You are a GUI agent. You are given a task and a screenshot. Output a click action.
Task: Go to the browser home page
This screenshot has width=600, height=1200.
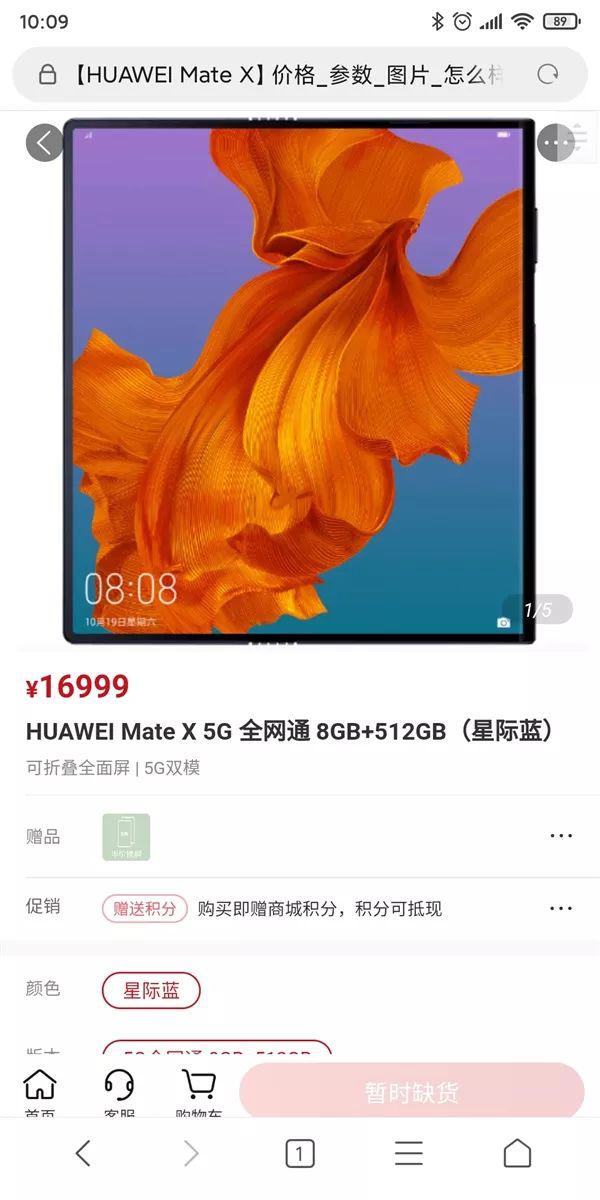[517, 1153]
